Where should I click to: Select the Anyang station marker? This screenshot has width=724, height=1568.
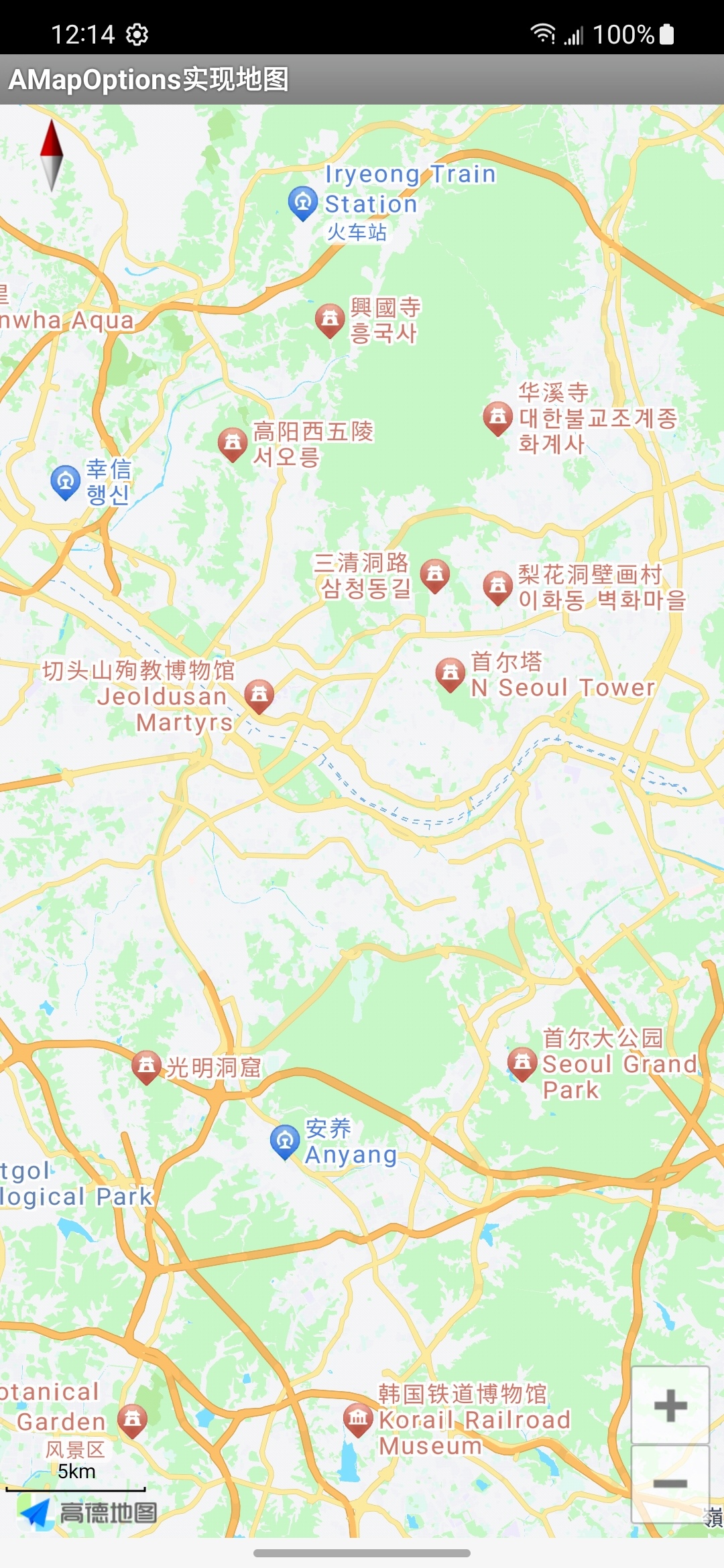point(285,1141)
